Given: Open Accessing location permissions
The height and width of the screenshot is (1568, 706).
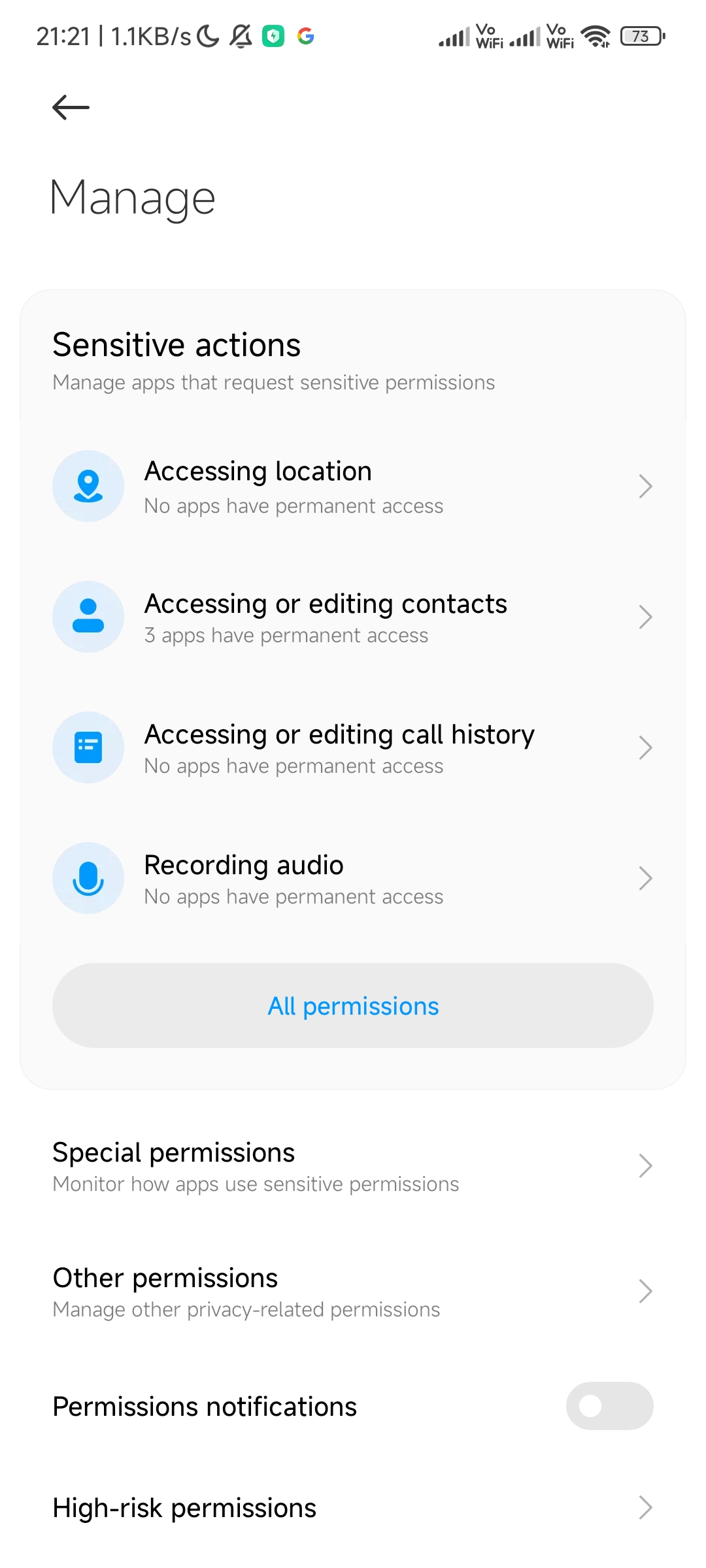Looking at the screenshot, I should (353, 486).
